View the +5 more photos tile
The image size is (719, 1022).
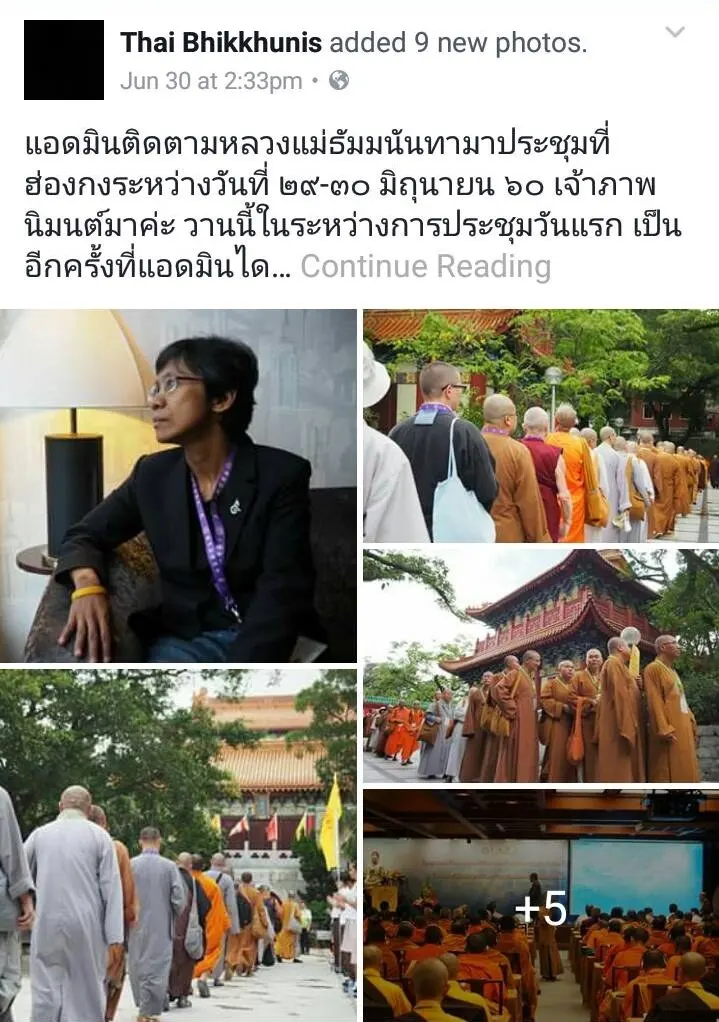pos(540,906)
